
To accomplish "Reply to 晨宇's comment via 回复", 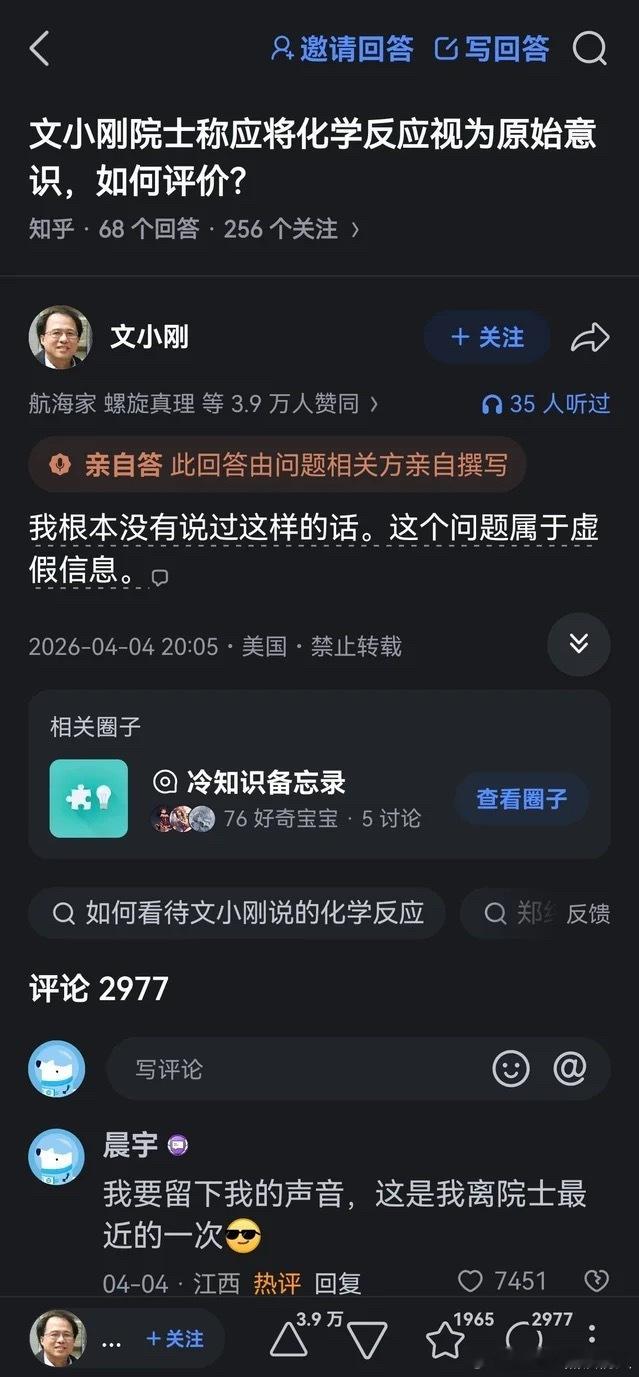I will click(x=338, y=1283).
